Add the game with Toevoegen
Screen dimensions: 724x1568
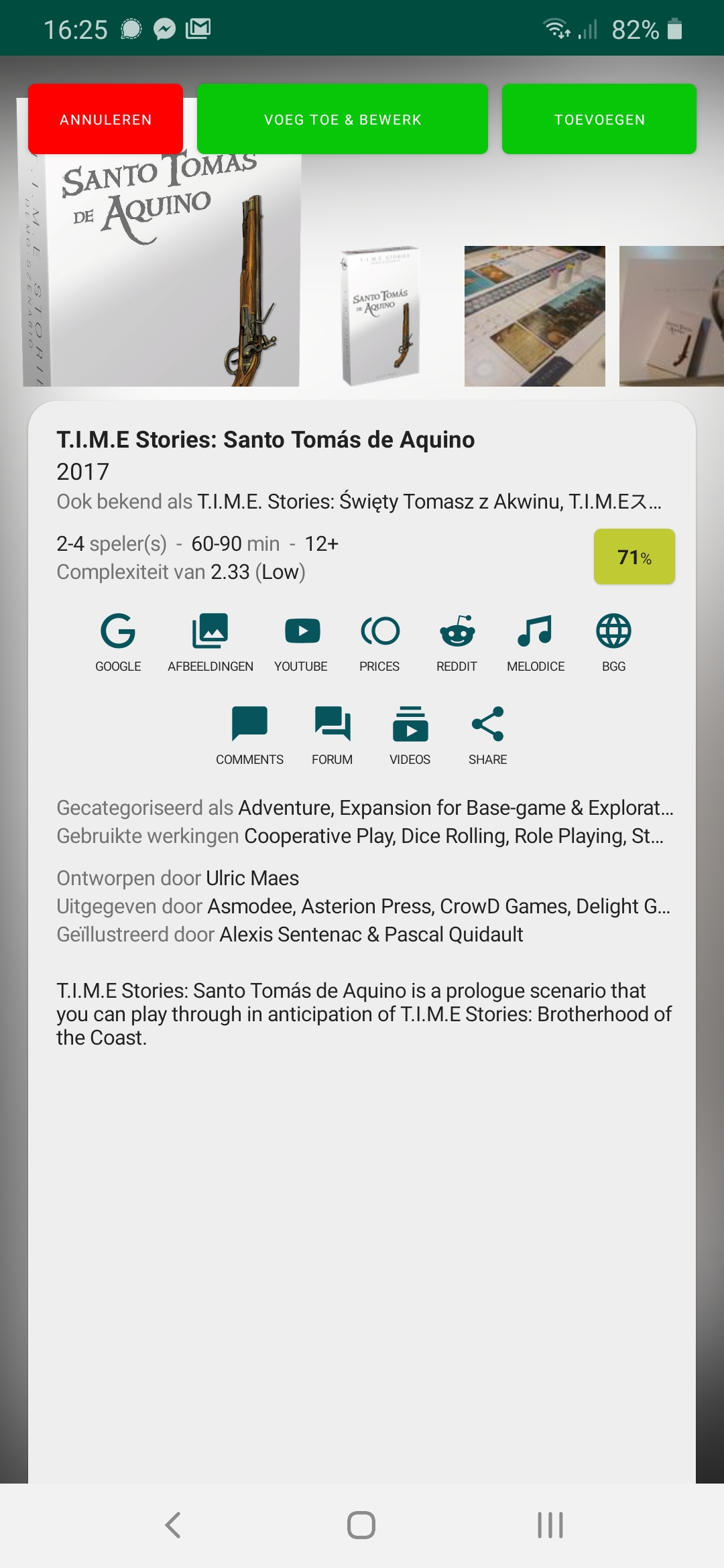click(599, 119)
